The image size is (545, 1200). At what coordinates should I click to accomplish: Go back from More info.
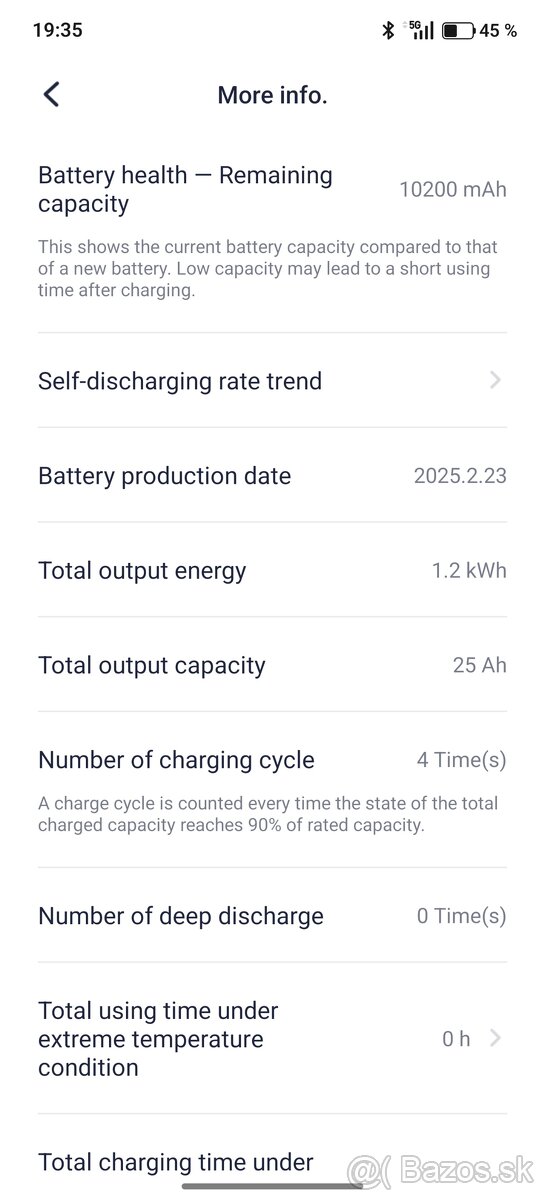pos(52,95)
